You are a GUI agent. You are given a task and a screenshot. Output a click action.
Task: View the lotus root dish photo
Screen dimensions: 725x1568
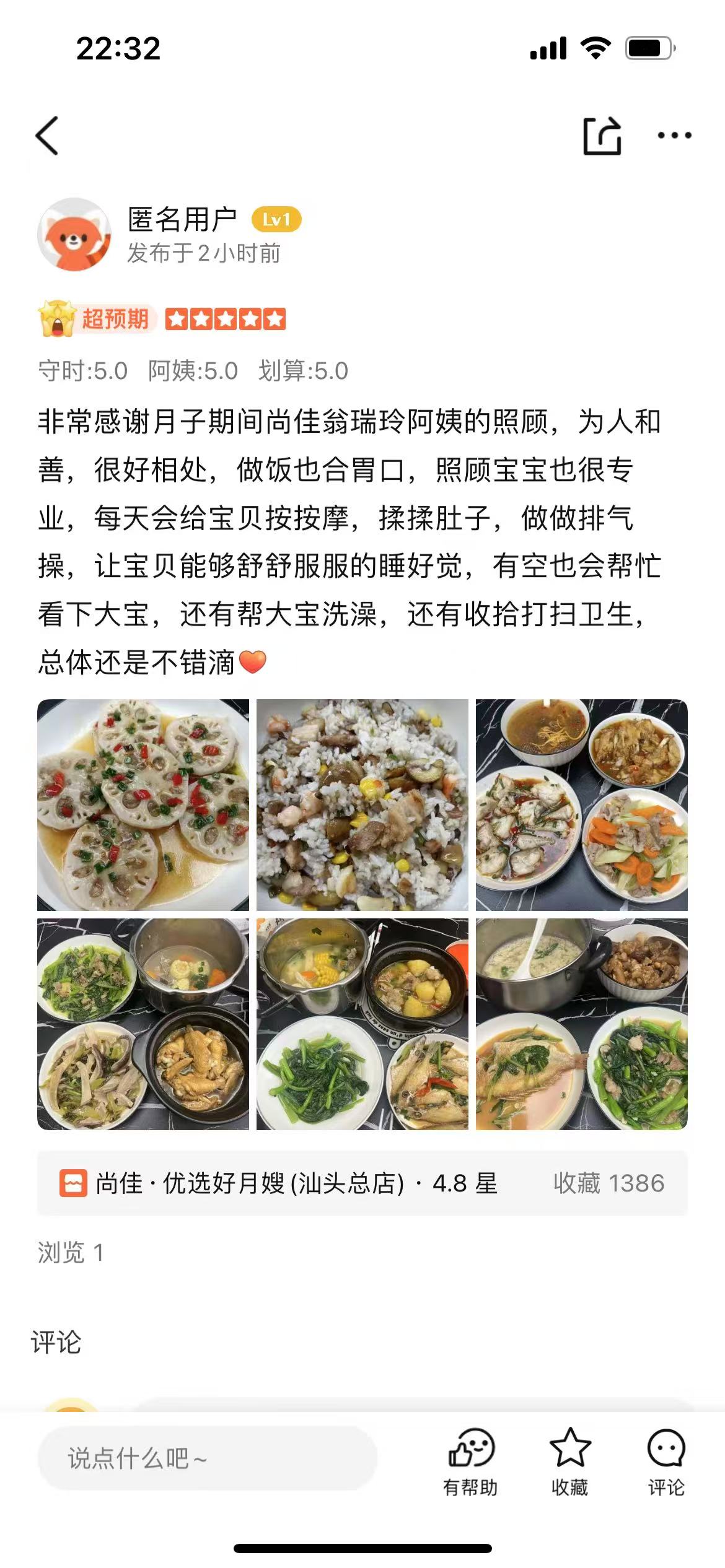coord(143,804)
